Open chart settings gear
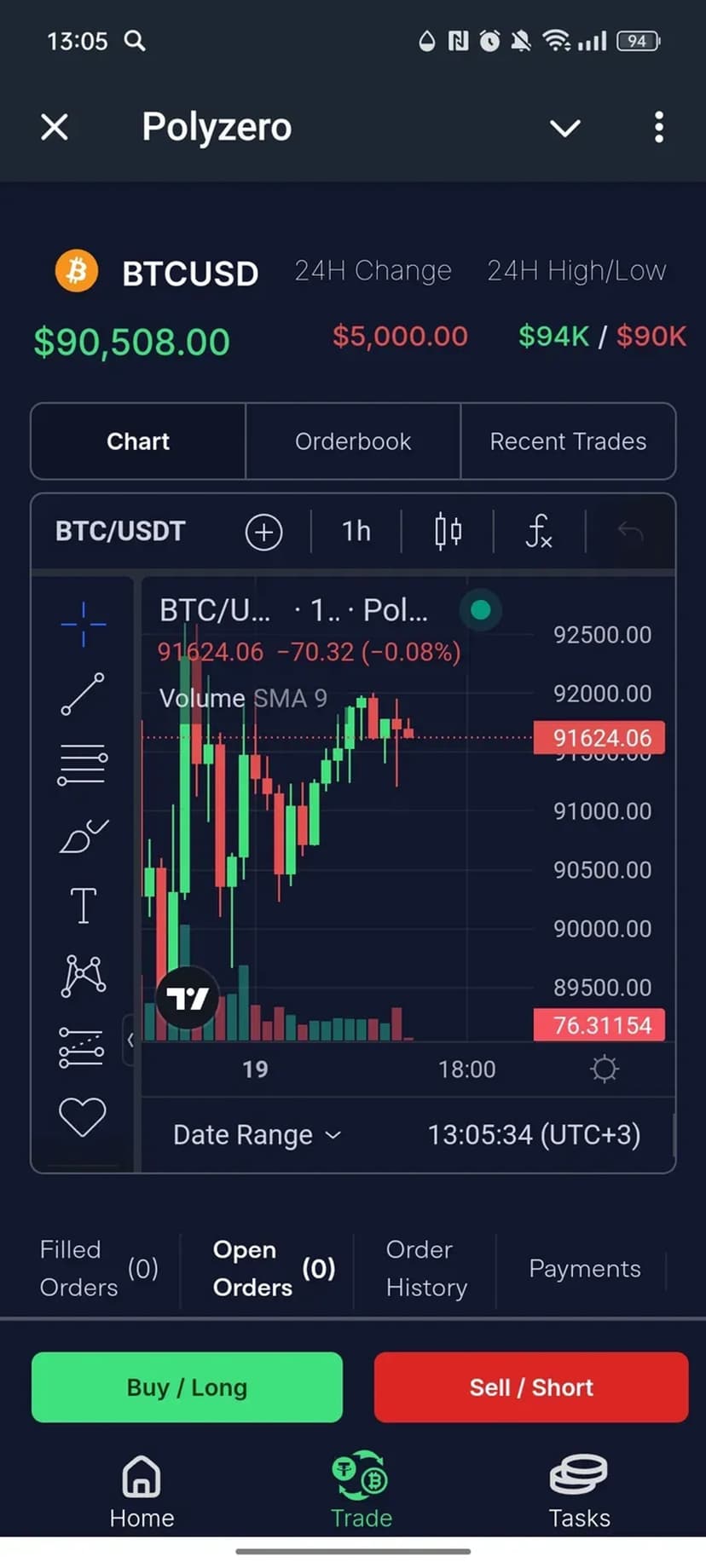Screen dimensions: 706x1568 [604, 1069]
